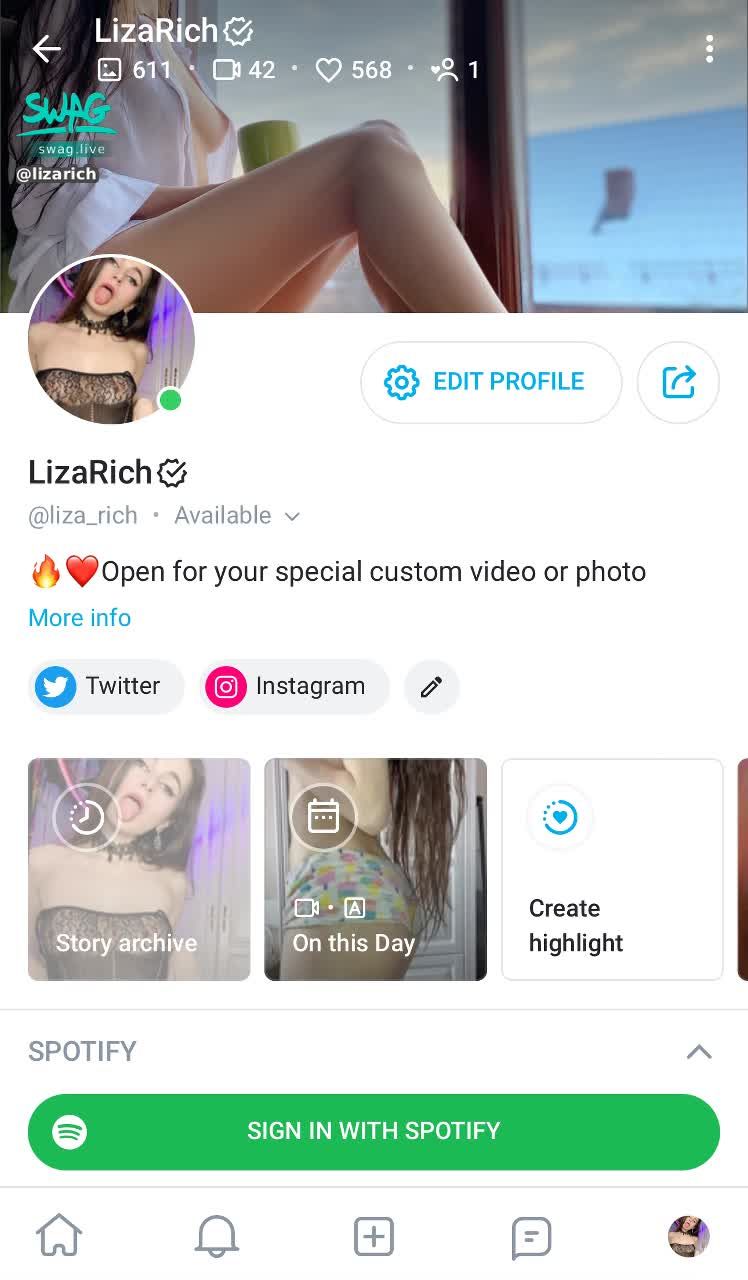The height and width of the screenshot is (1280, 748).
Task: Open the notifications bell tab
Action: (x=216, y=1237)
